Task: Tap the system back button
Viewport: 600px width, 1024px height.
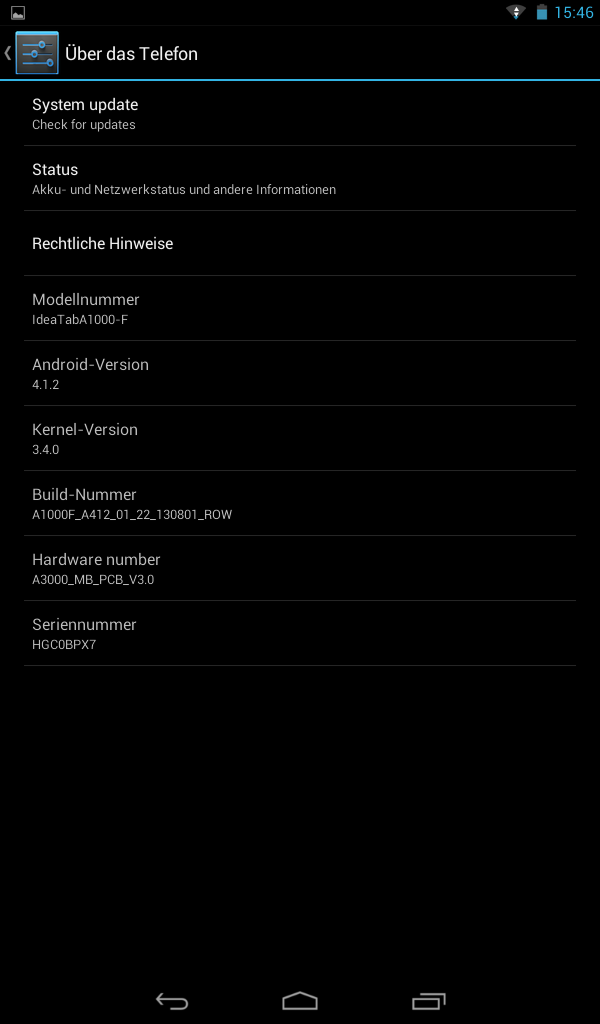Action: (172, 1000)
